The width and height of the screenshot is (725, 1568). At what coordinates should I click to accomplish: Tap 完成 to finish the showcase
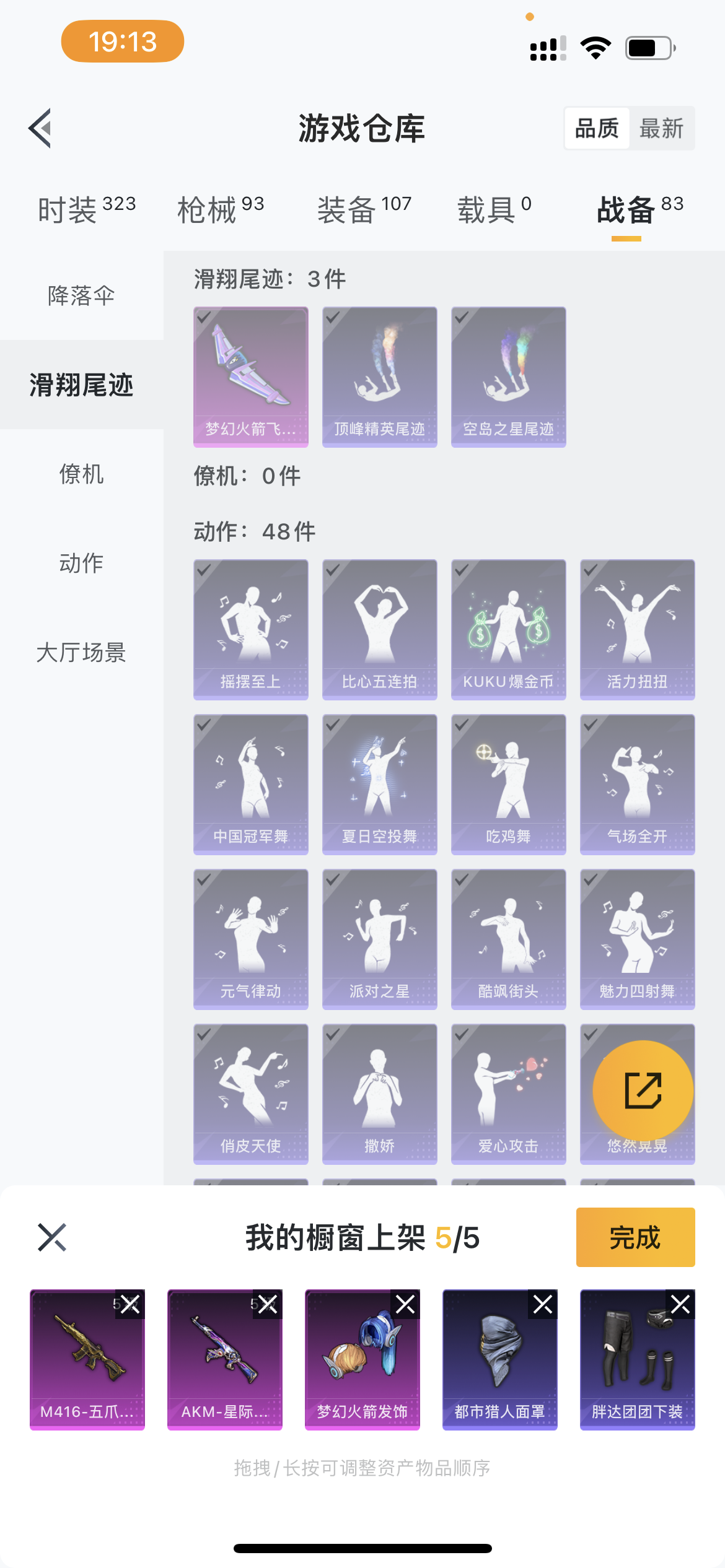coord(635,1237)
